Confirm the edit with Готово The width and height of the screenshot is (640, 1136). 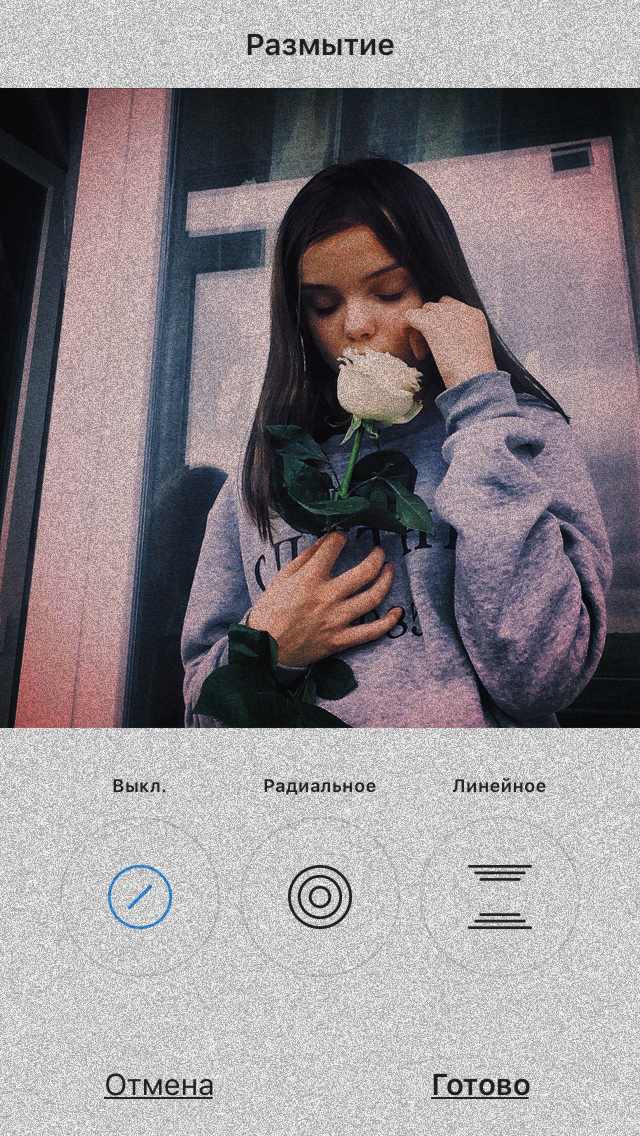click(x=481, y=1085)
